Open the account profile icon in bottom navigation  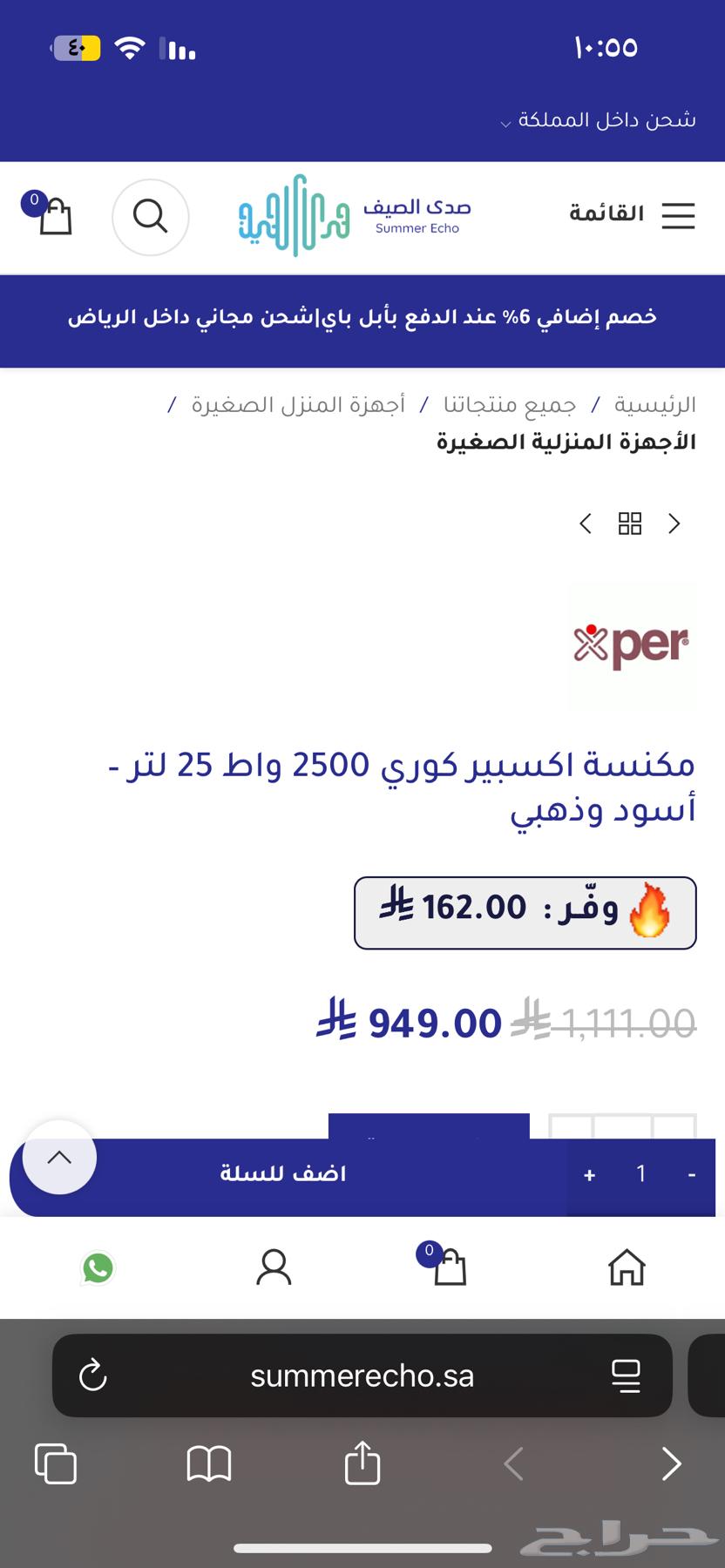click(274, 1267)
